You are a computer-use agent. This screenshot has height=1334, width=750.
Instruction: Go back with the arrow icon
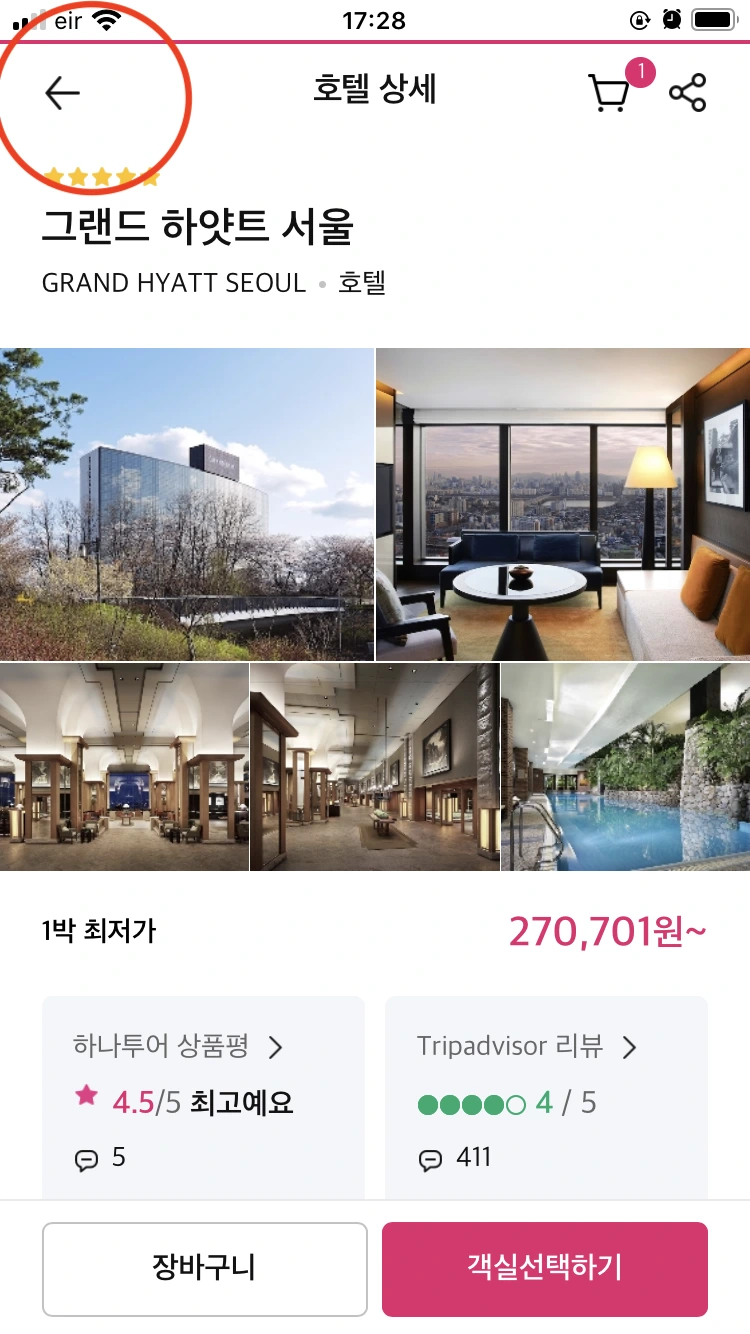(x=62, y=93)
